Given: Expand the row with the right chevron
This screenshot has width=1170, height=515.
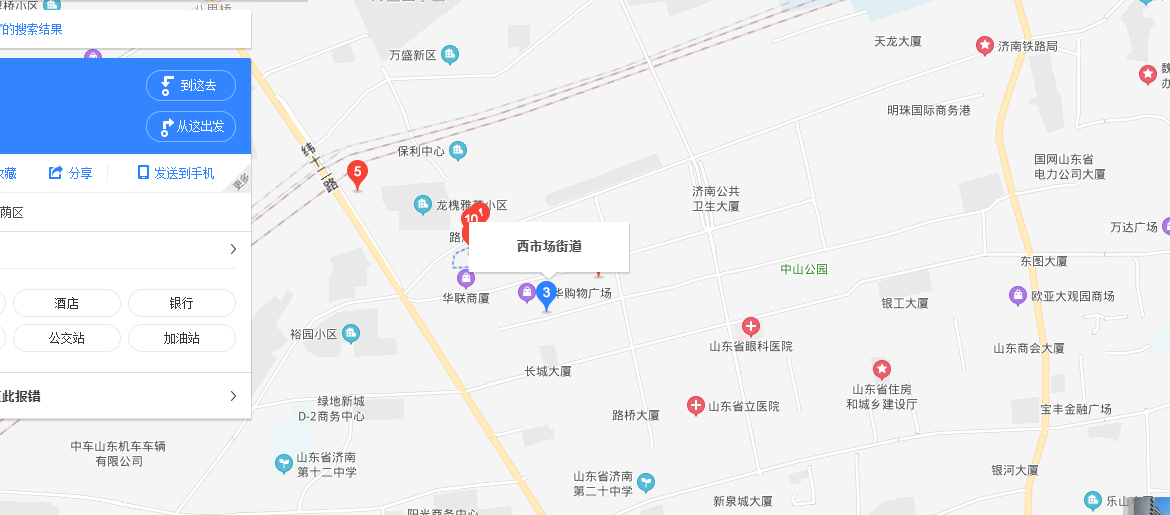Looking at the screenshot, I should pos(232,249).
